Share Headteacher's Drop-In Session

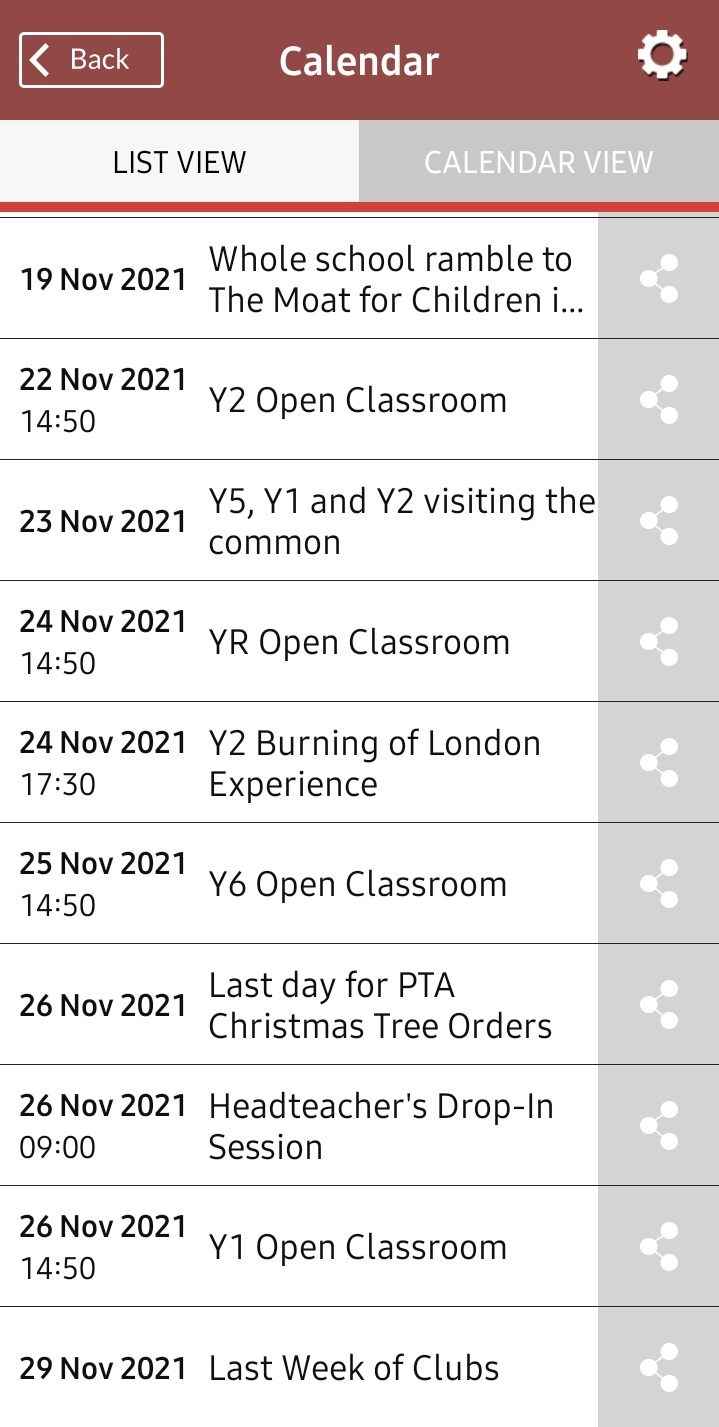659,1126
